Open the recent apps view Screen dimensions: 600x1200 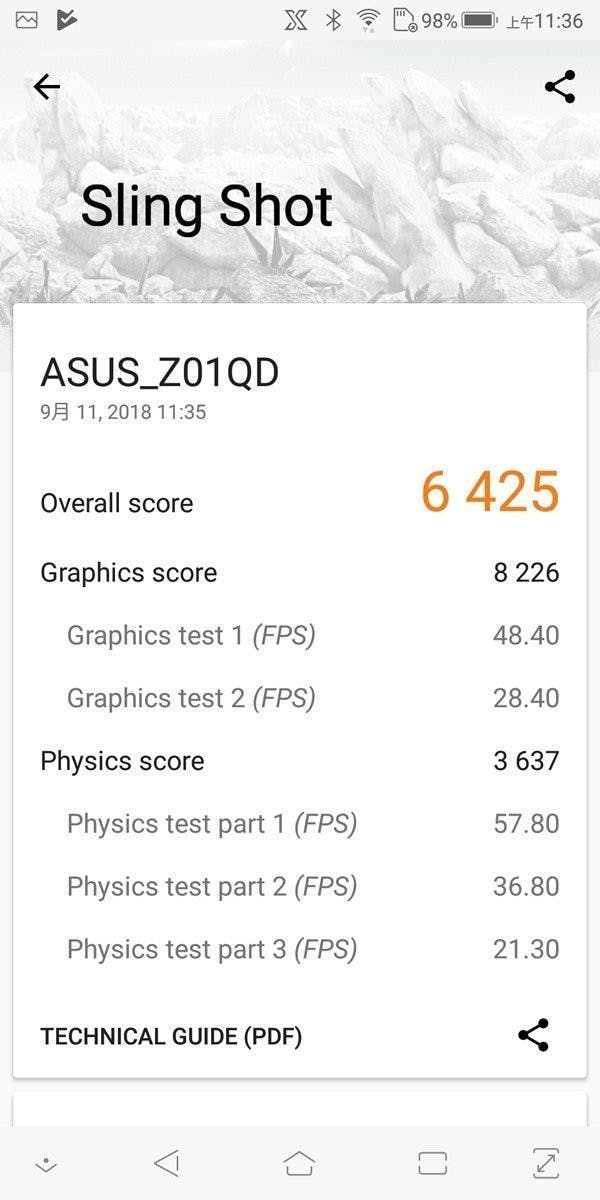432,1162
